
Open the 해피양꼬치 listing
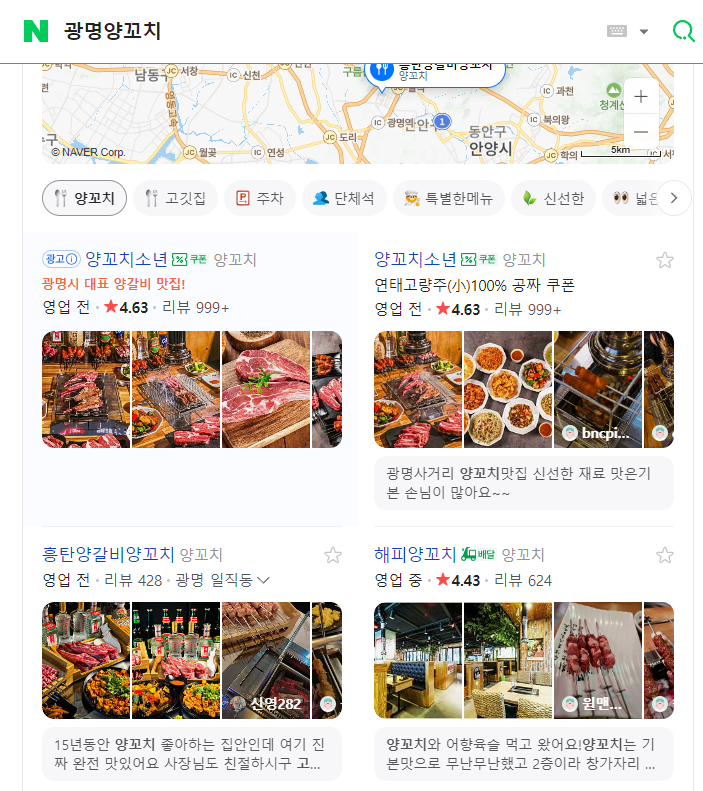click(x=415, y=554)
